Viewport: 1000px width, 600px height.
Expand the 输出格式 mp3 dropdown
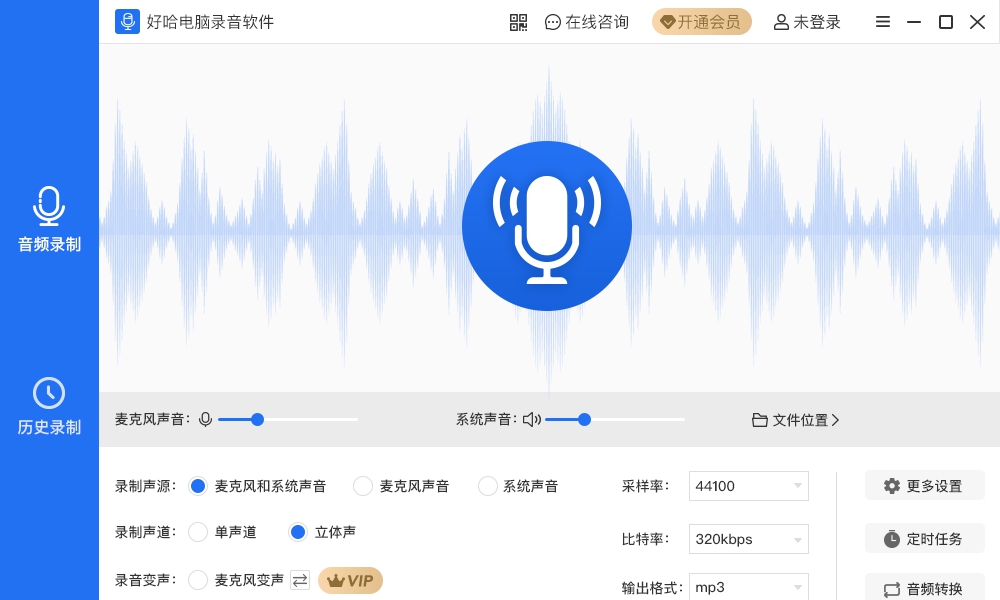pyautogui.click(x=748, y=587)
